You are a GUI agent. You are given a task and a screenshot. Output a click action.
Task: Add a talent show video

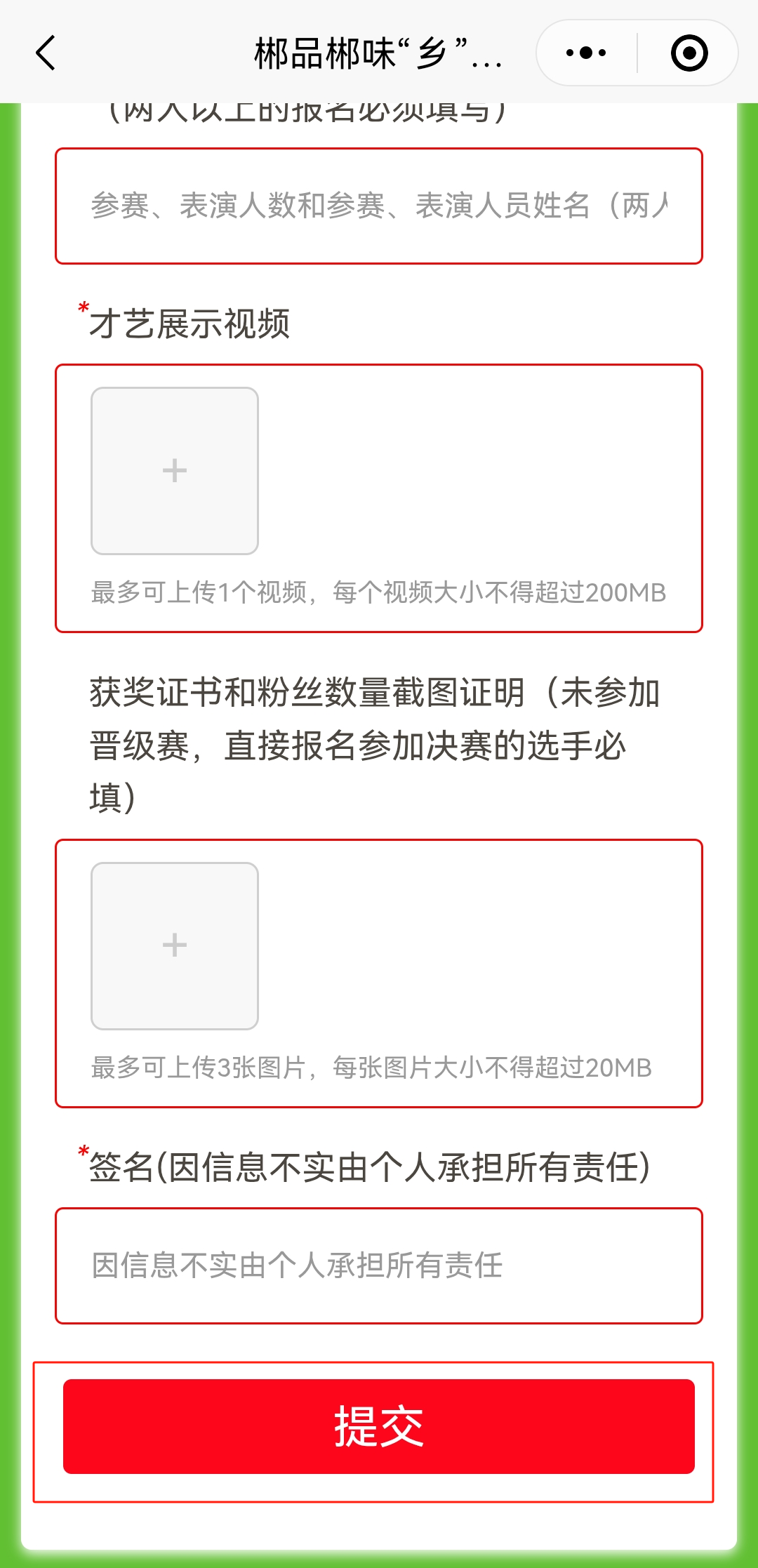[x=175, y=471]
